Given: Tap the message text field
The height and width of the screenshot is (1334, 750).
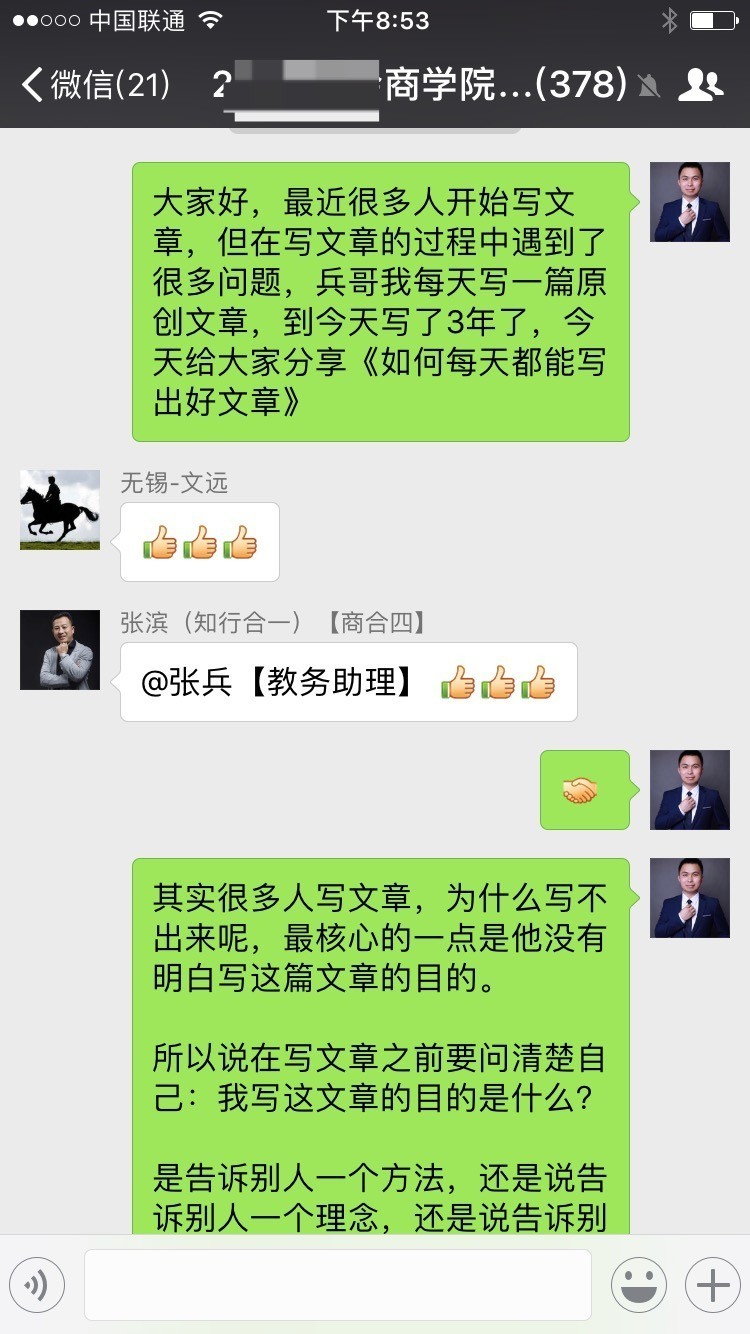Looking at the screenshot, I should tap(338, 1285).
